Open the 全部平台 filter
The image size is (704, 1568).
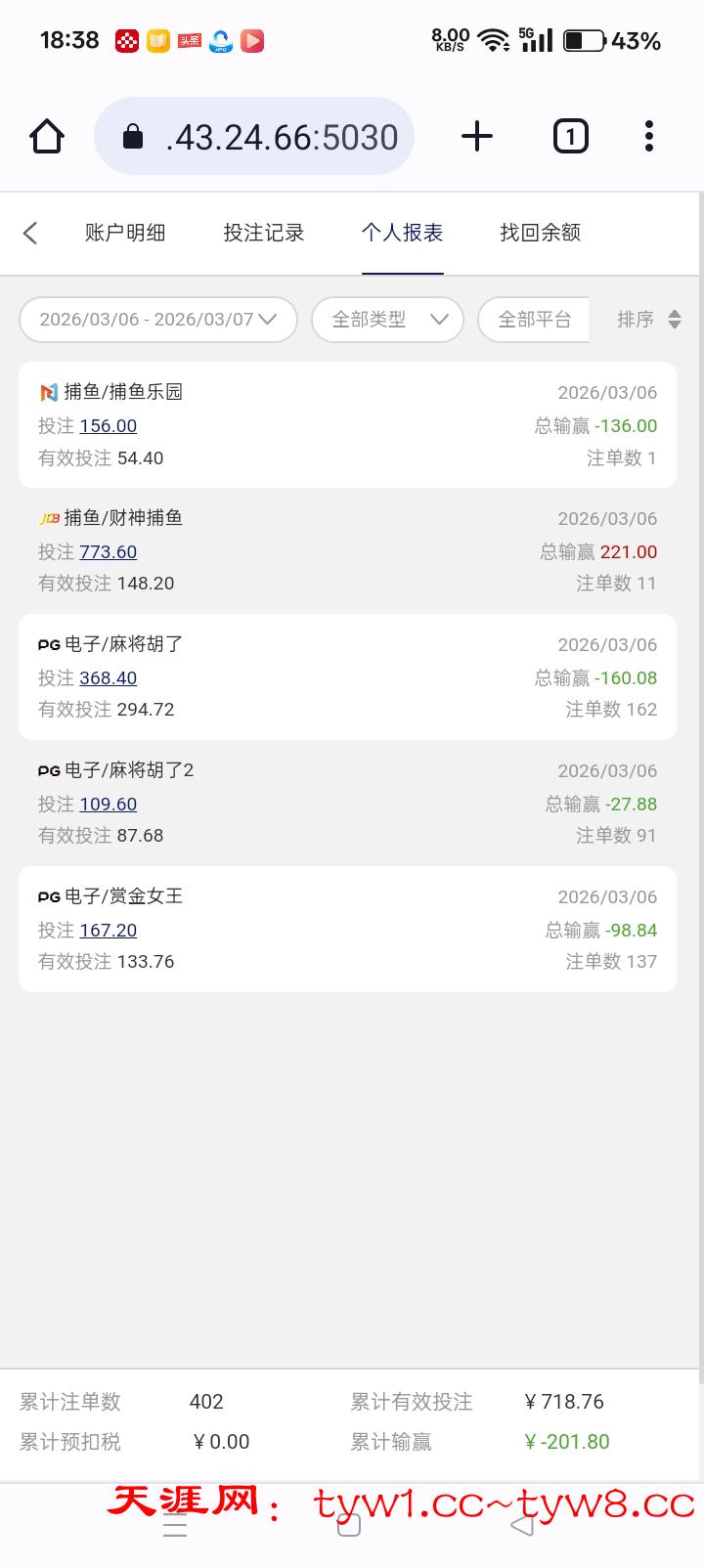[x=534, y=320]
